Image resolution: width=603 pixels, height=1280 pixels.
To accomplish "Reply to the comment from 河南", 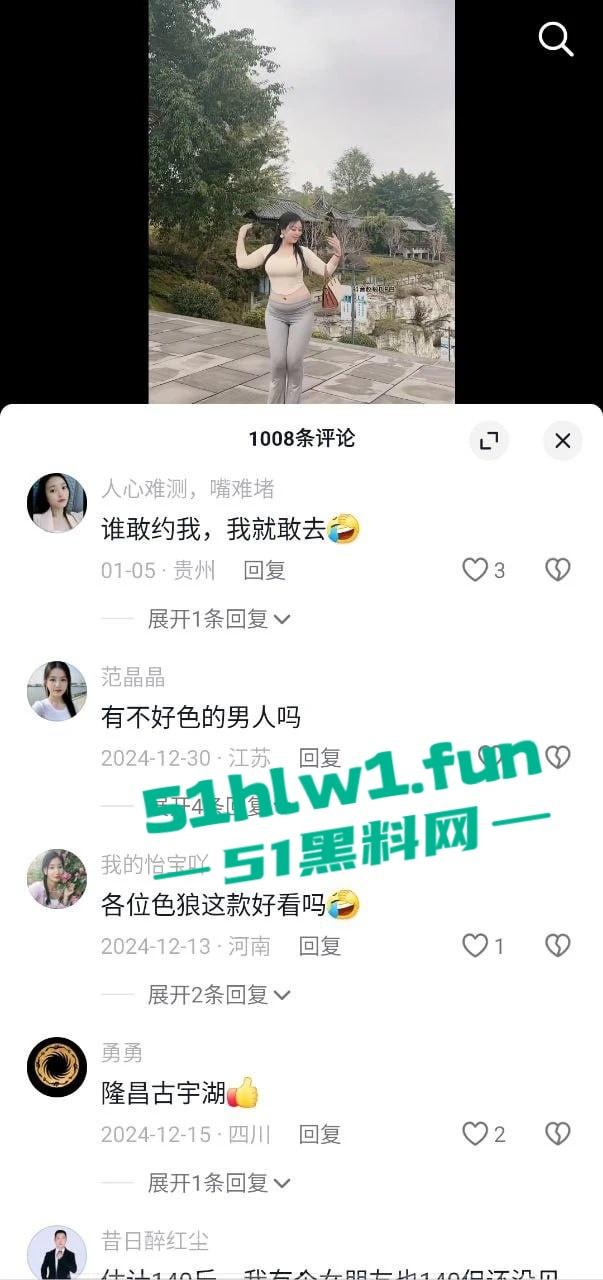I will click(320, 946).
